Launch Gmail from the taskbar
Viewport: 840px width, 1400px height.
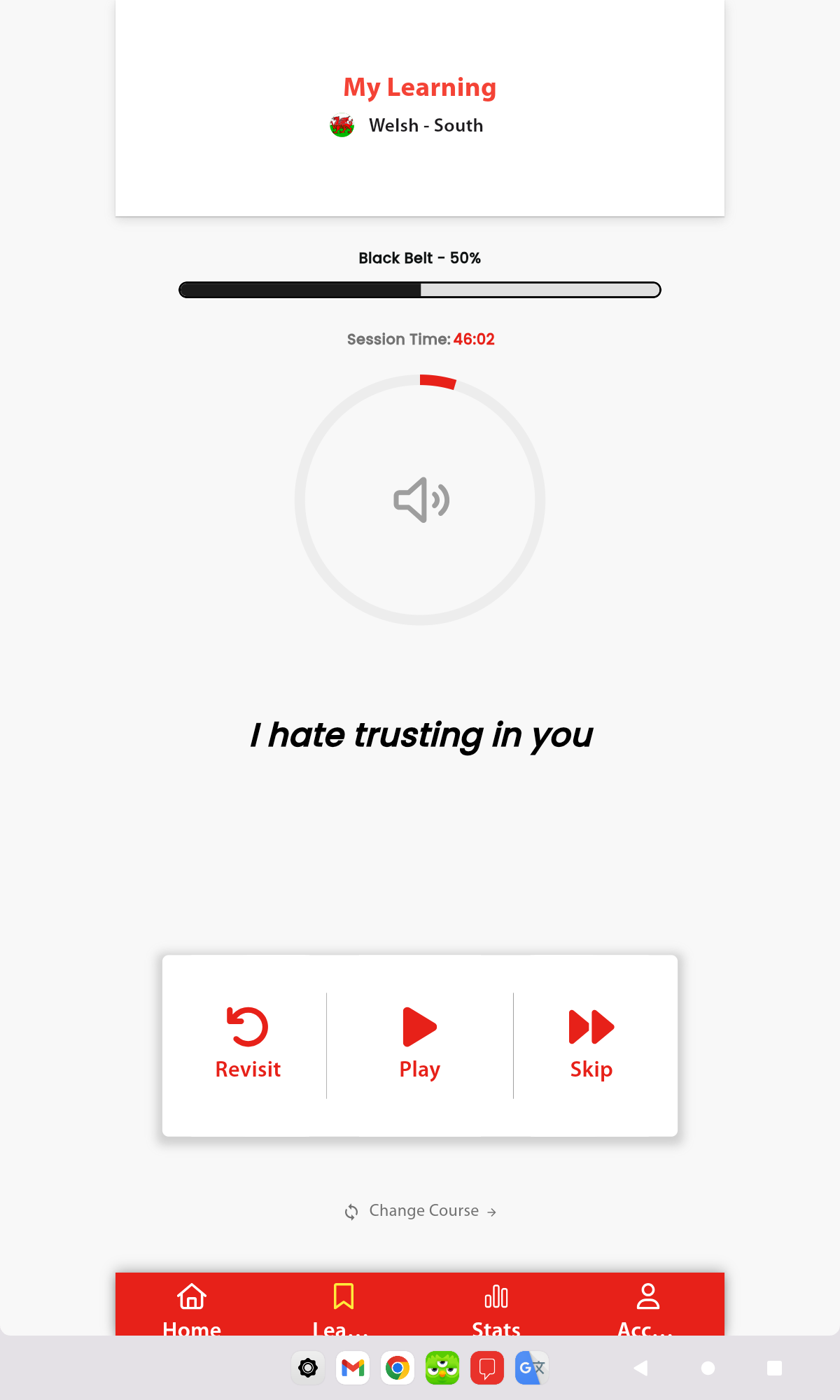point(353,1368)
